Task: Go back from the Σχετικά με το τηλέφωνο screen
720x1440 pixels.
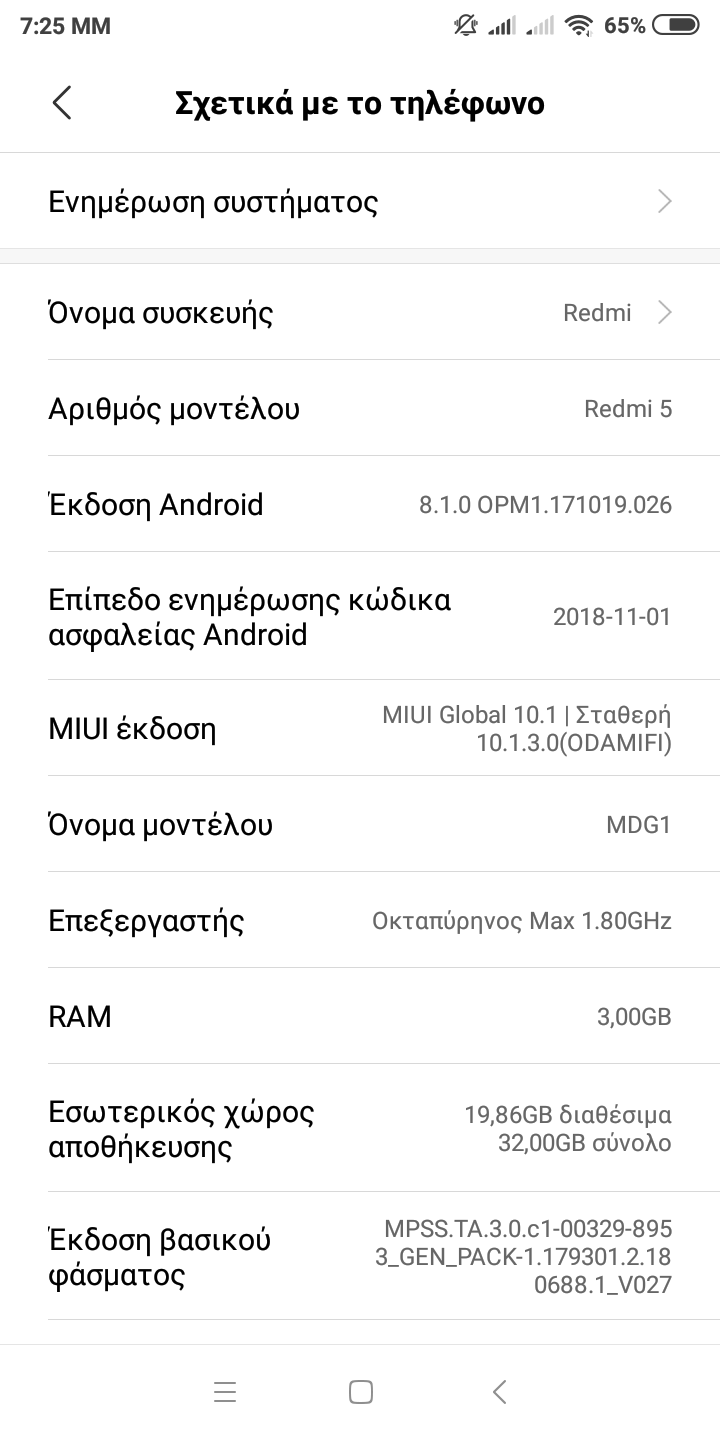Action: click(62, 103)
